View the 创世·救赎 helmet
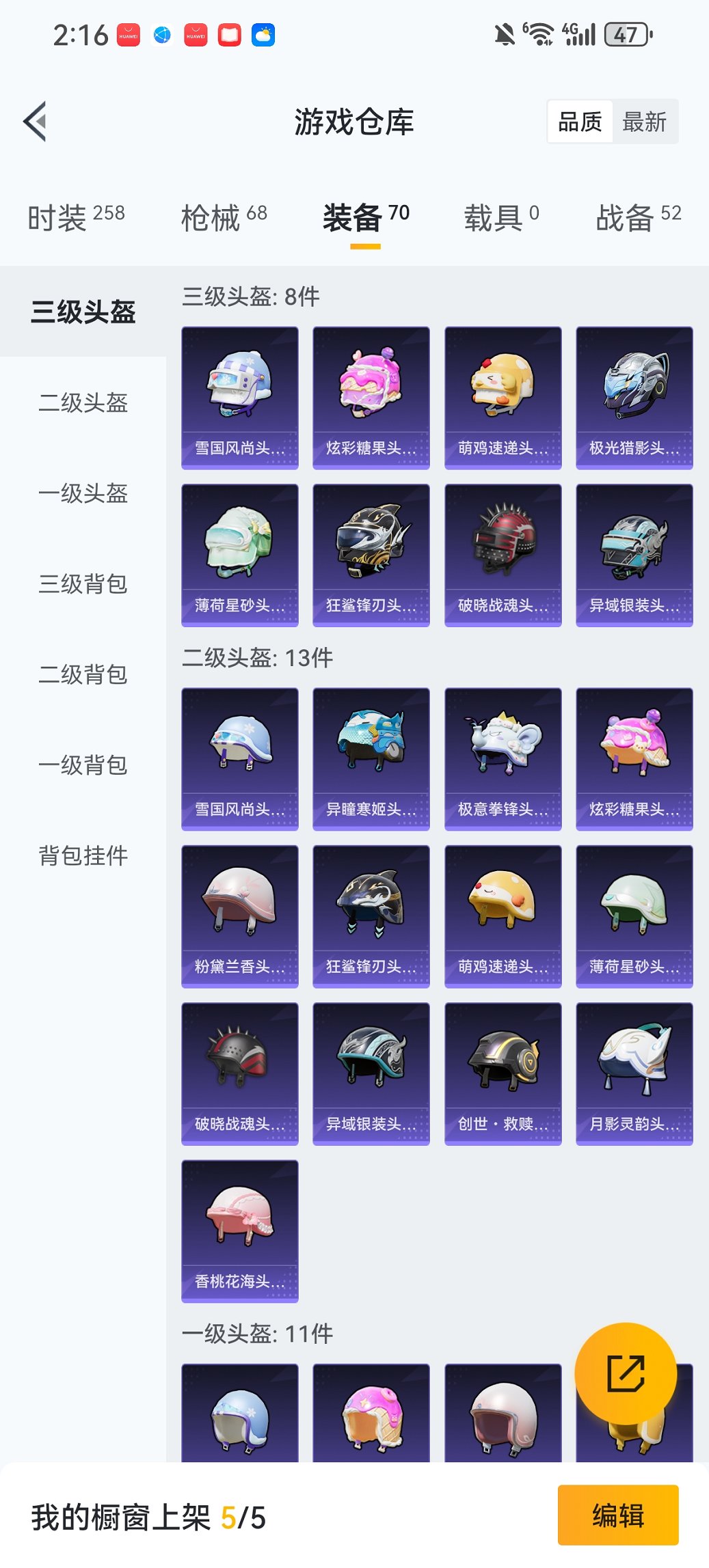The width and height of the screenshot is (709, 1568). point(503,1073)
